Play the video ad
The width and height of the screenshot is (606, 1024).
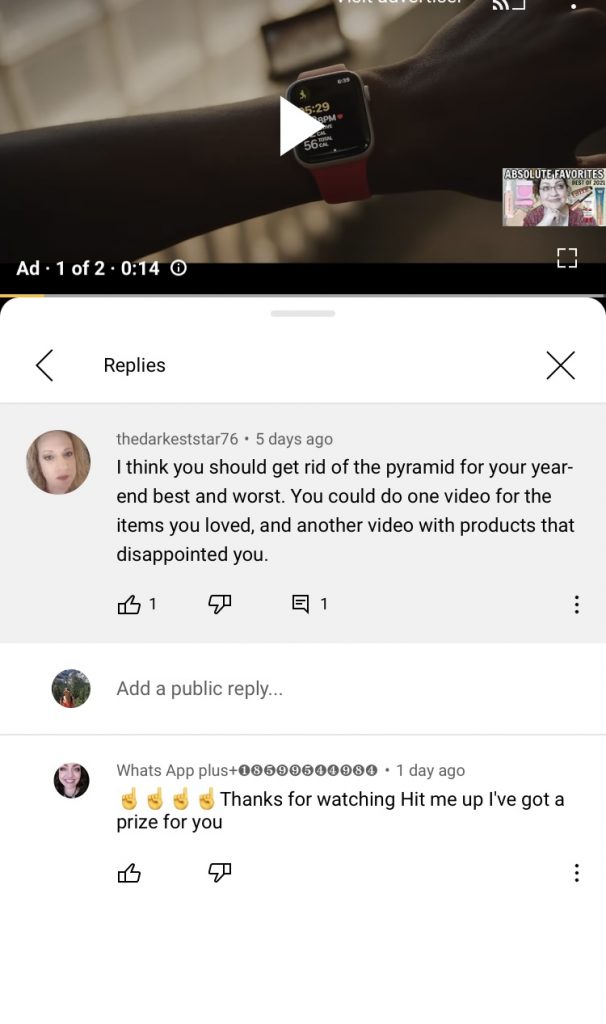click(299, 126)
